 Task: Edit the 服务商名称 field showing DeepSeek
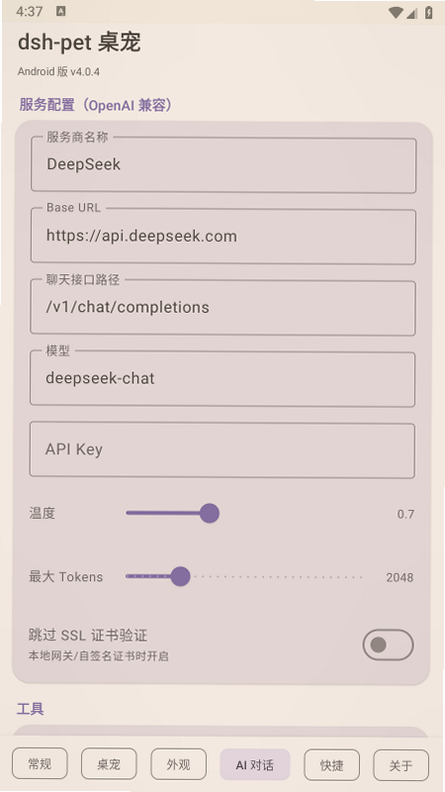(x=223, y=165)
